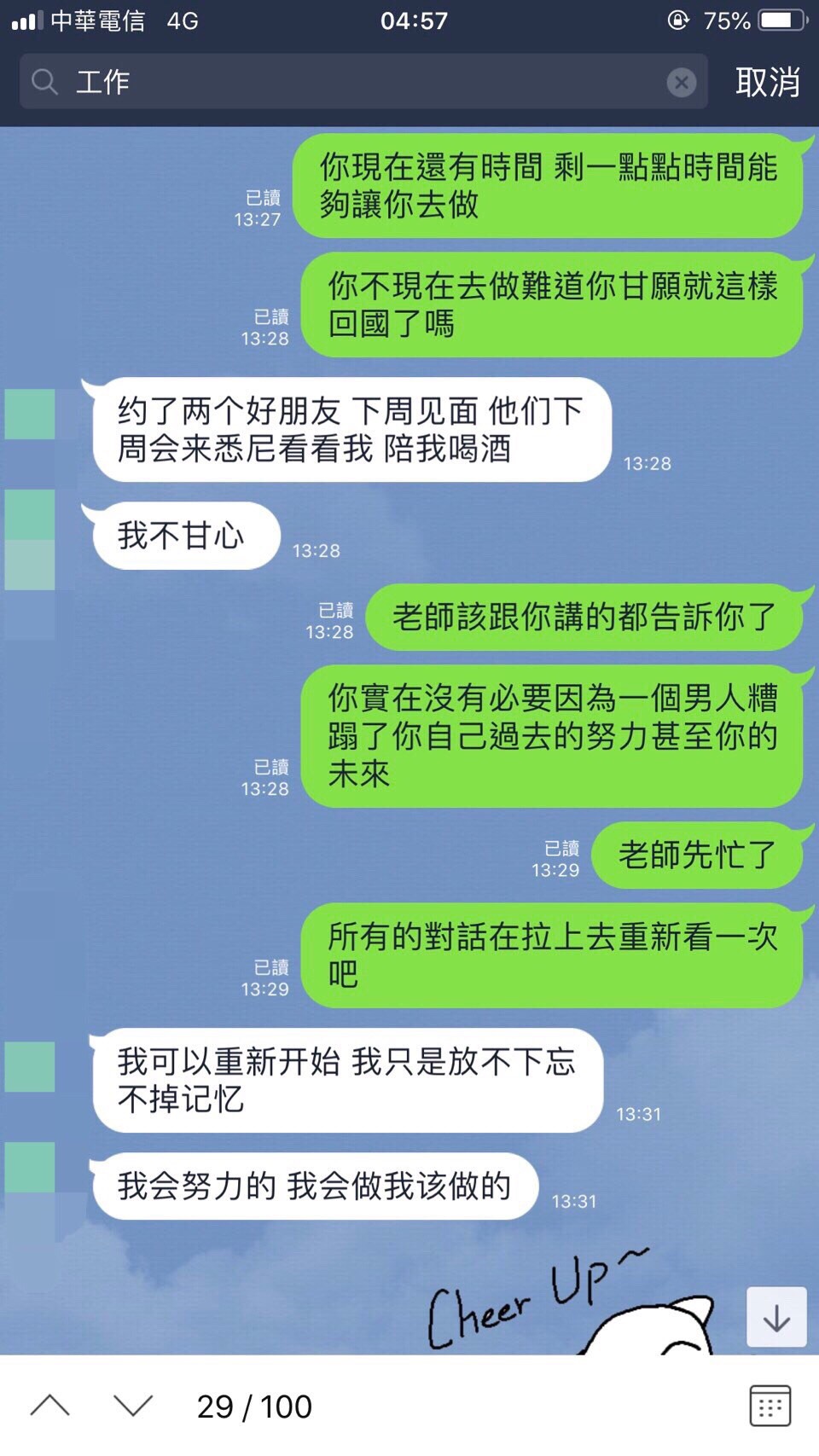Screen dimensions: 819x1456
Task: Go to the next search result
Action: pos(133,1406)
